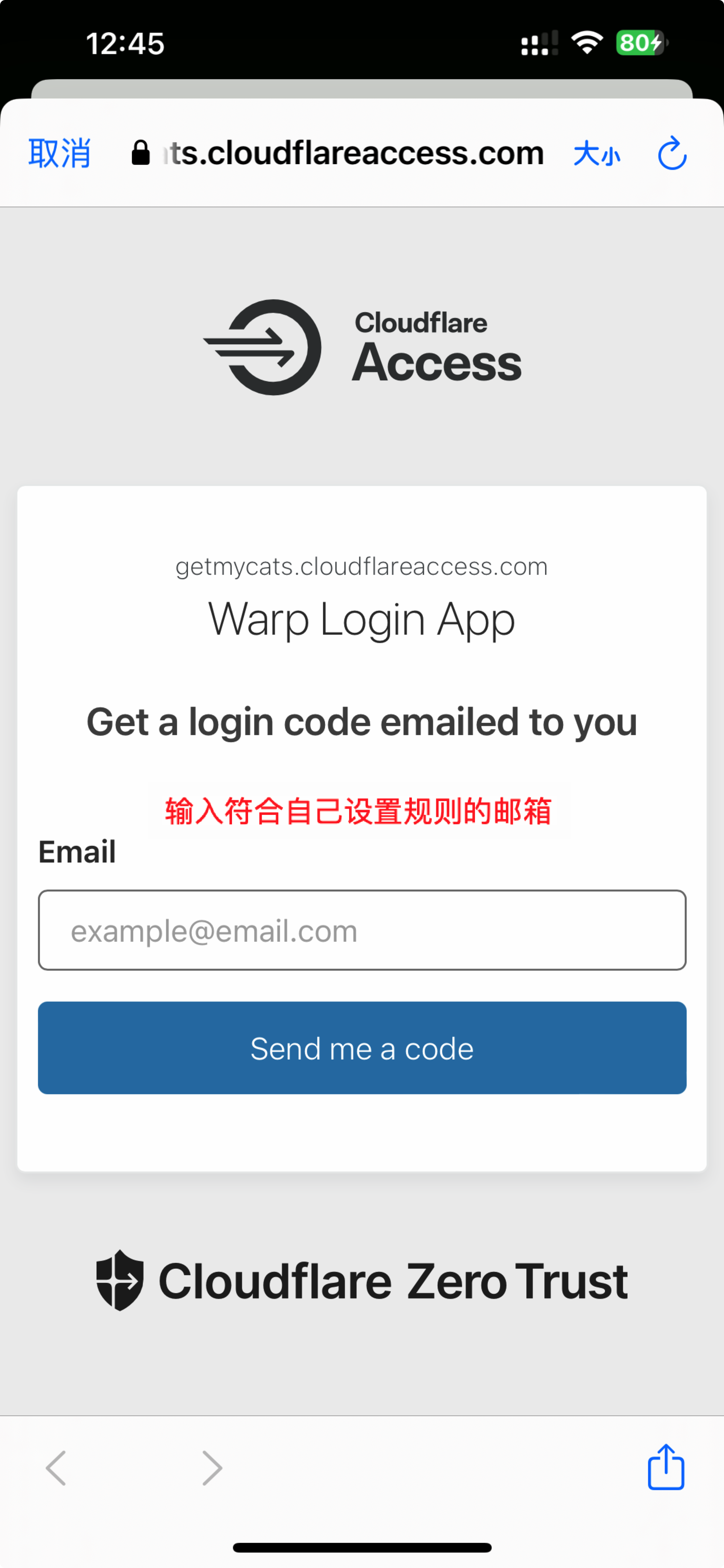Screen dimensions: 724x1568
Task: Tap the Send me a code button
Action: click(x=362, y=1048)
